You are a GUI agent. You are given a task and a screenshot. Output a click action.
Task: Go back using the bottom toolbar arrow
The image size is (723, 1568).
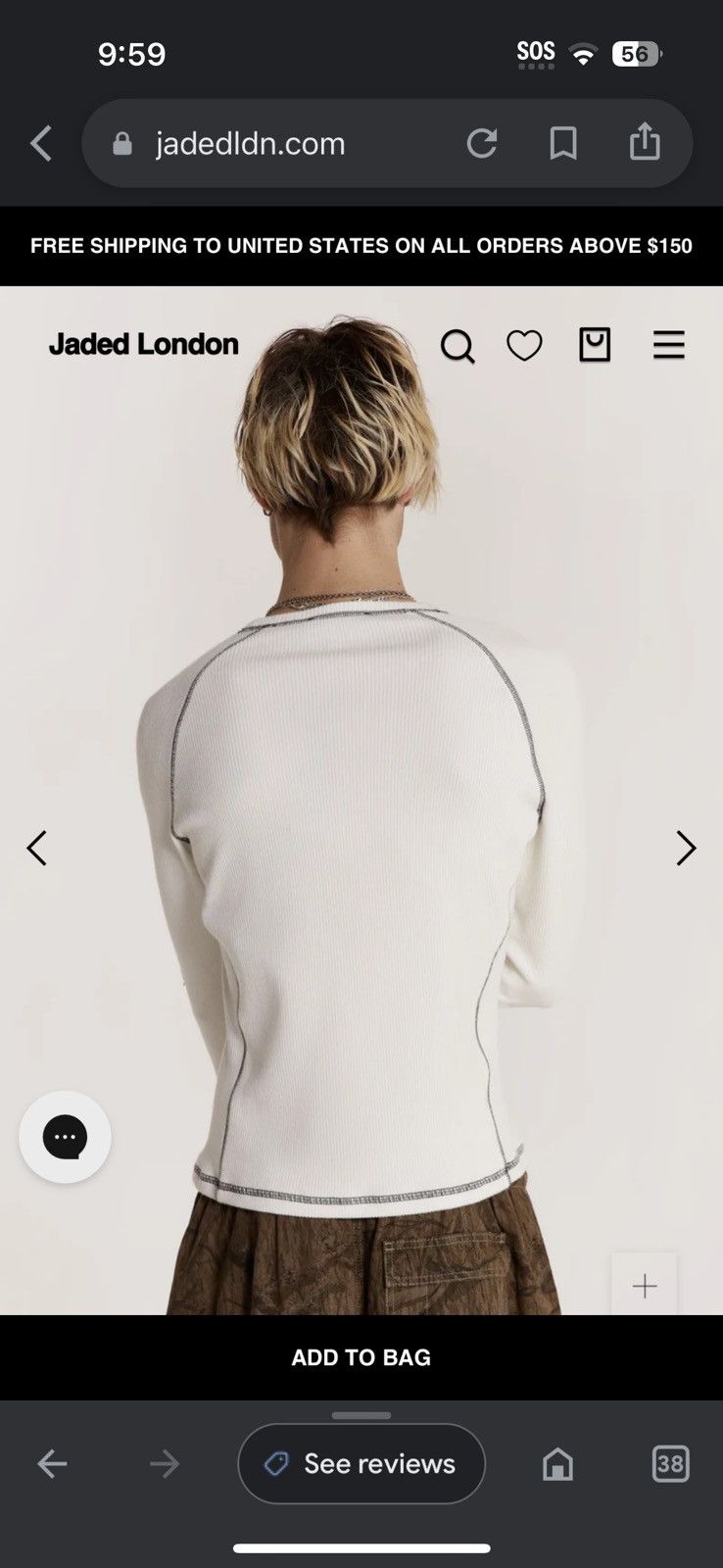click(52, 1464)
